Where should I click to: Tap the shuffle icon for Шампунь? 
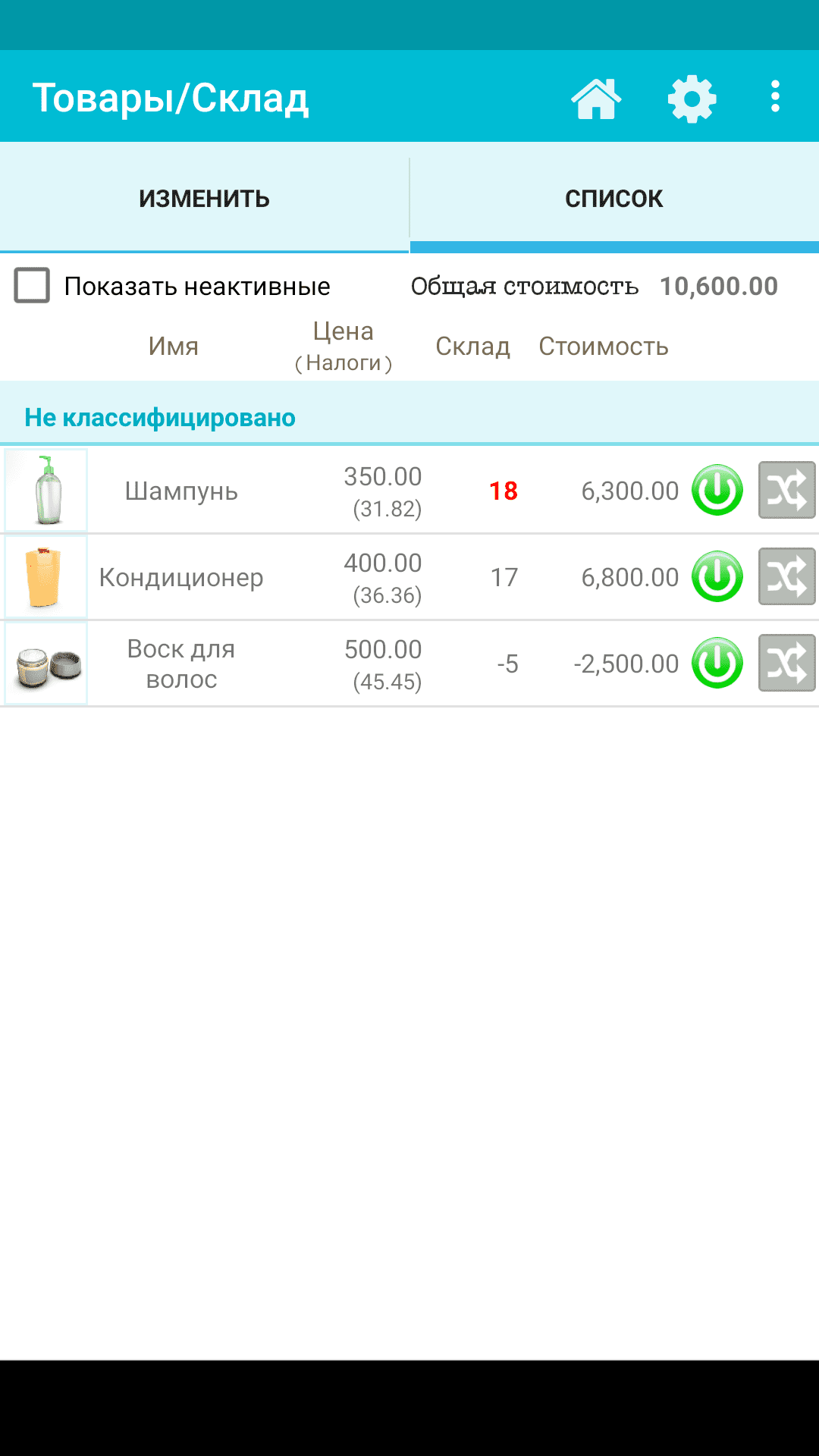(x=786, y=491)
